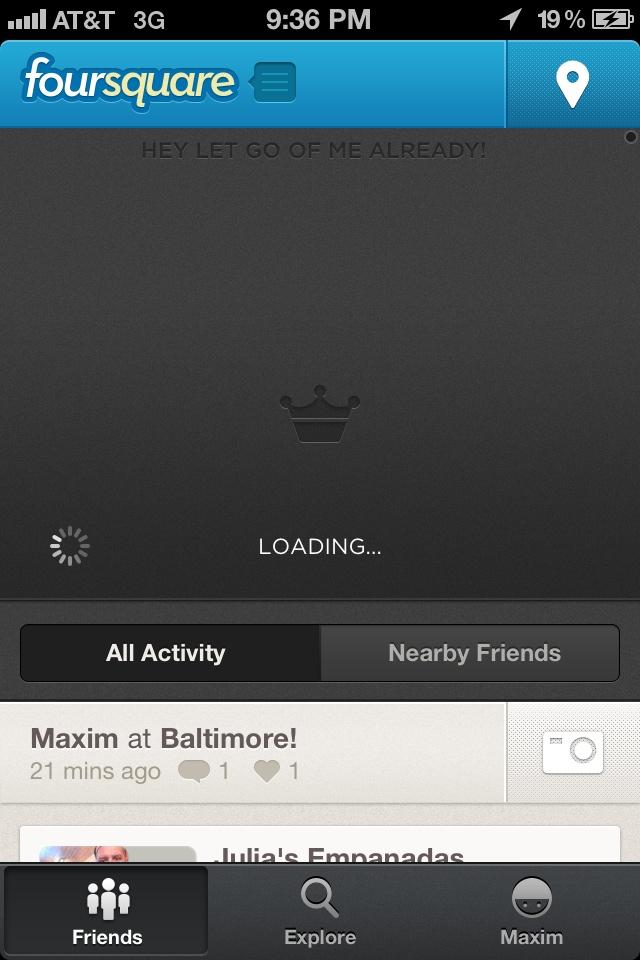Go to the Maxim profile tab

[x=532, y=912]
